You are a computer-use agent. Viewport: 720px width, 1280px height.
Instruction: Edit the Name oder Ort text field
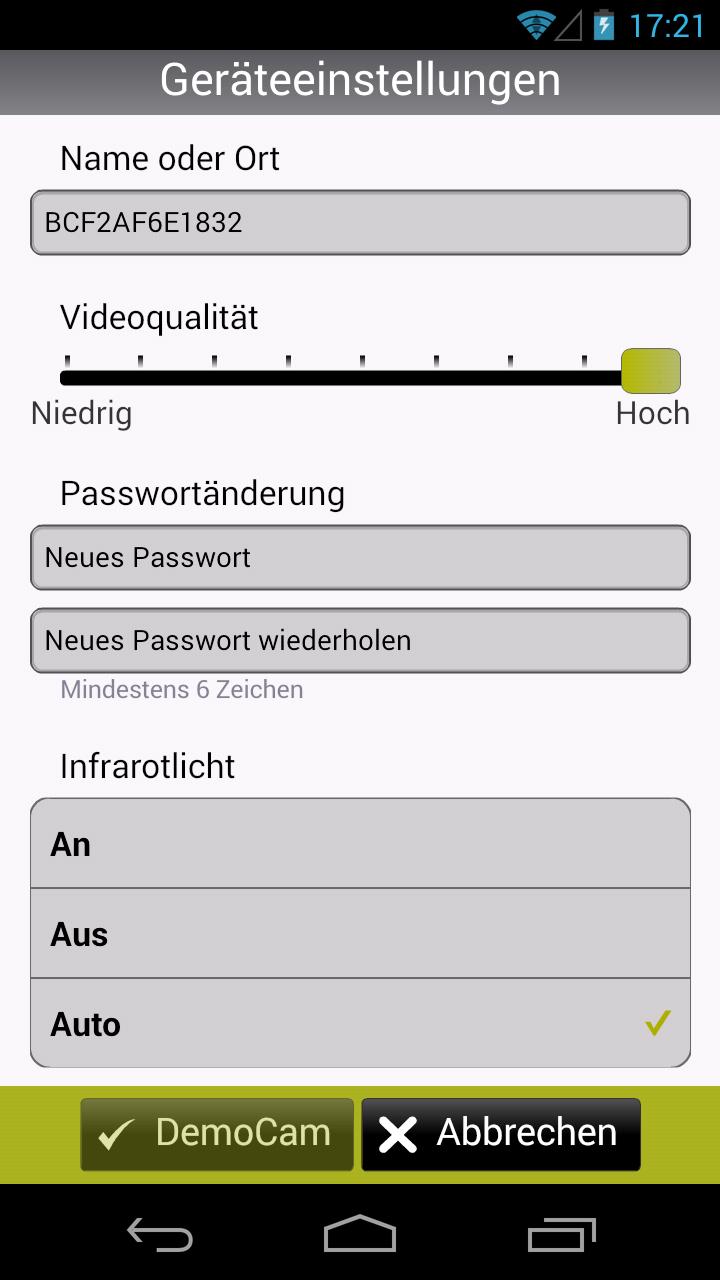click(x=360, y=222)
